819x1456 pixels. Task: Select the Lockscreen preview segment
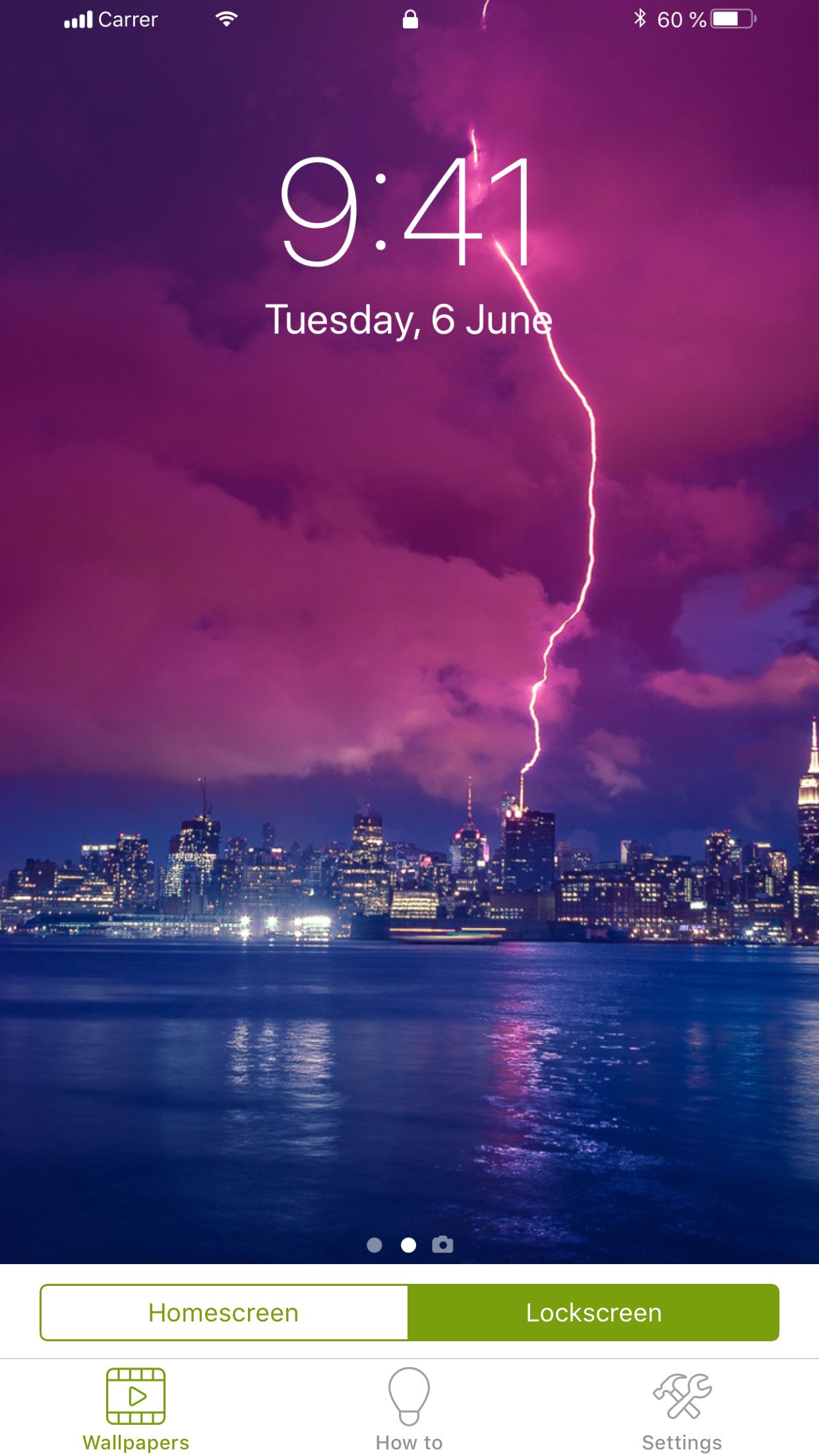[593, 1312]
